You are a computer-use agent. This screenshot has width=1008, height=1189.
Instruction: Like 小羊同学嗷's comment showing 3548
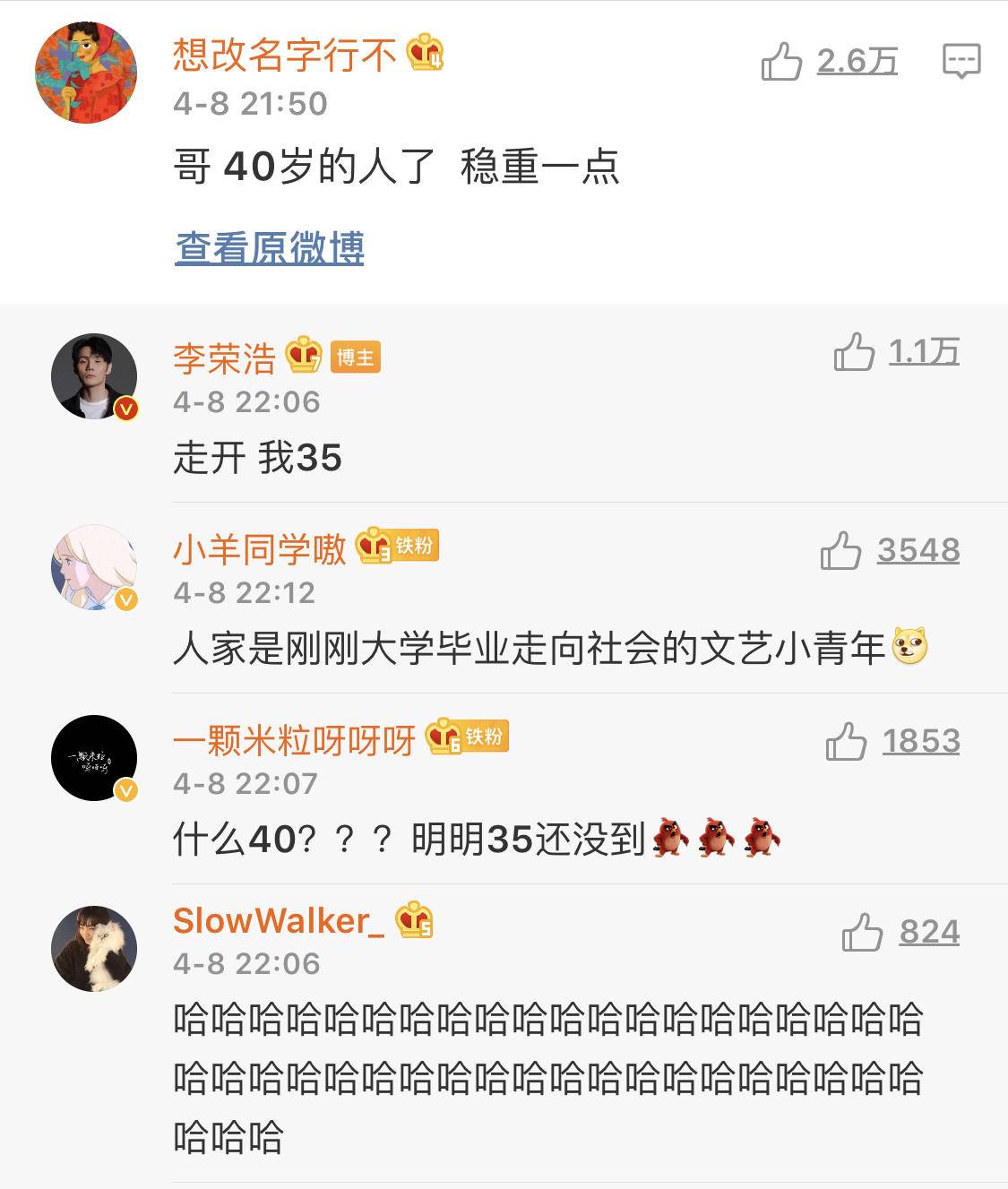840,550
